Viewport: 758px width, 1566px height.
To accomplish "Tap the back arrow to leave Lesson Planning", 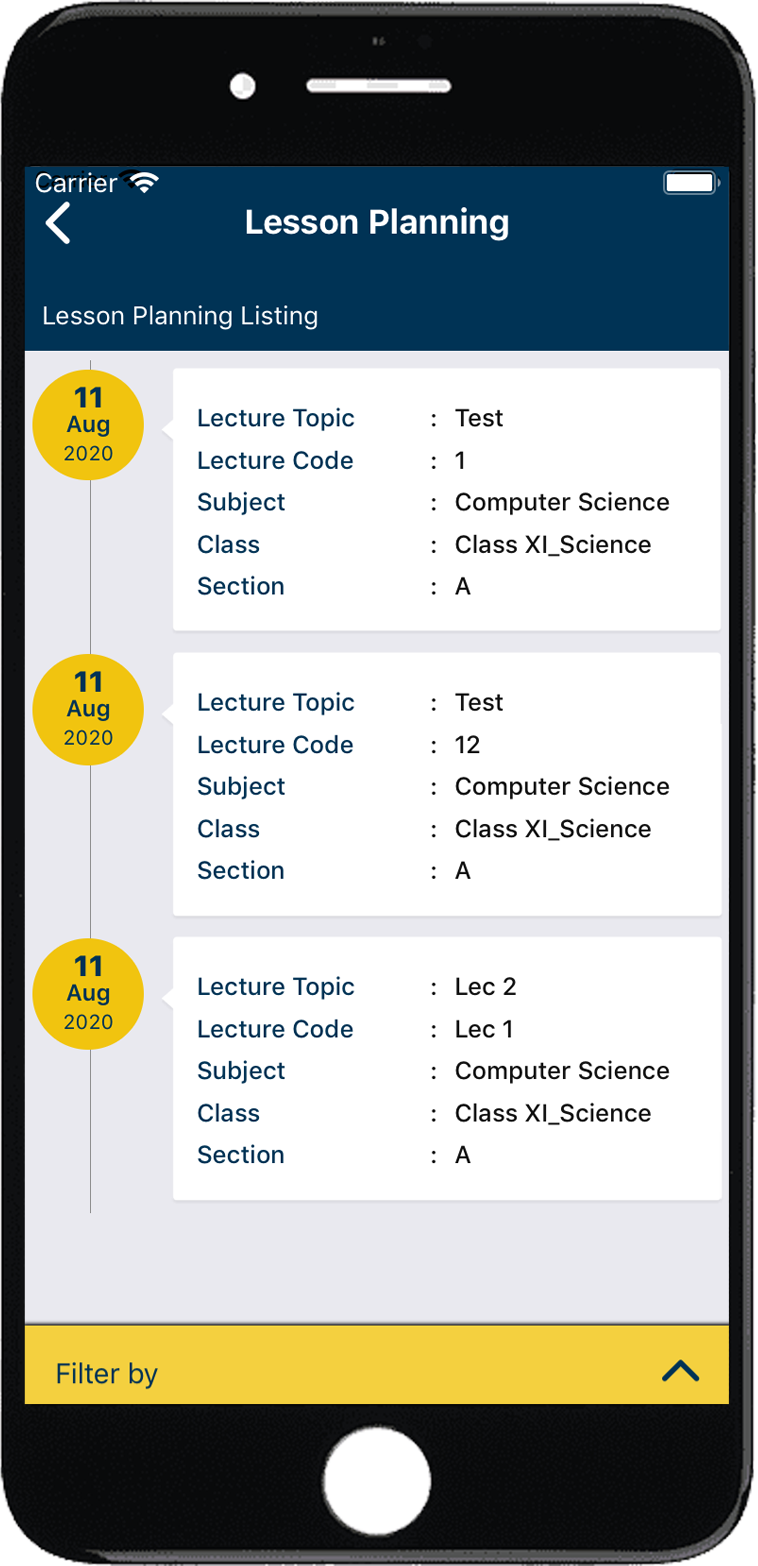I will click(x=58, y=223).
